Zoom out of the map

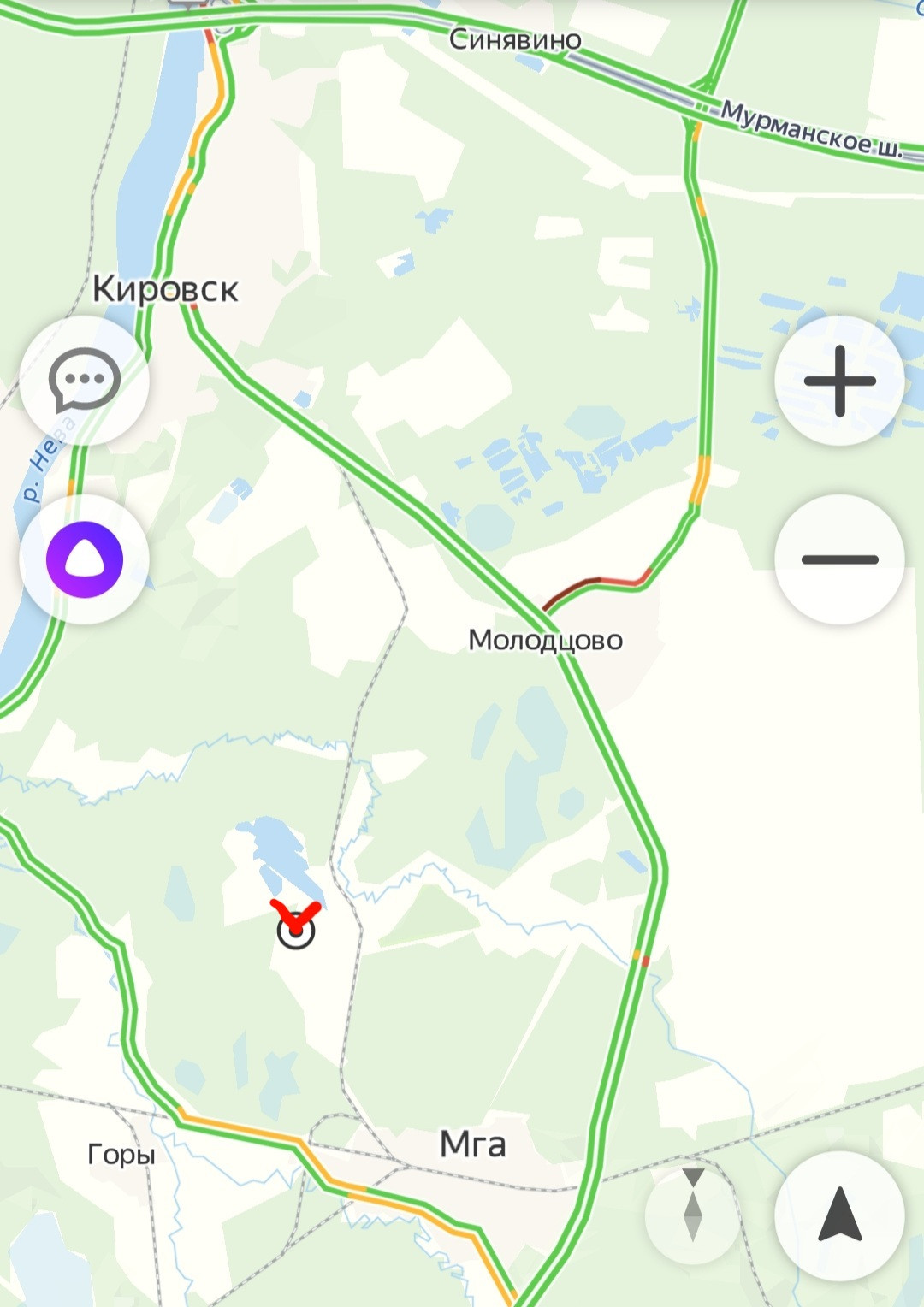pos(839,559)
